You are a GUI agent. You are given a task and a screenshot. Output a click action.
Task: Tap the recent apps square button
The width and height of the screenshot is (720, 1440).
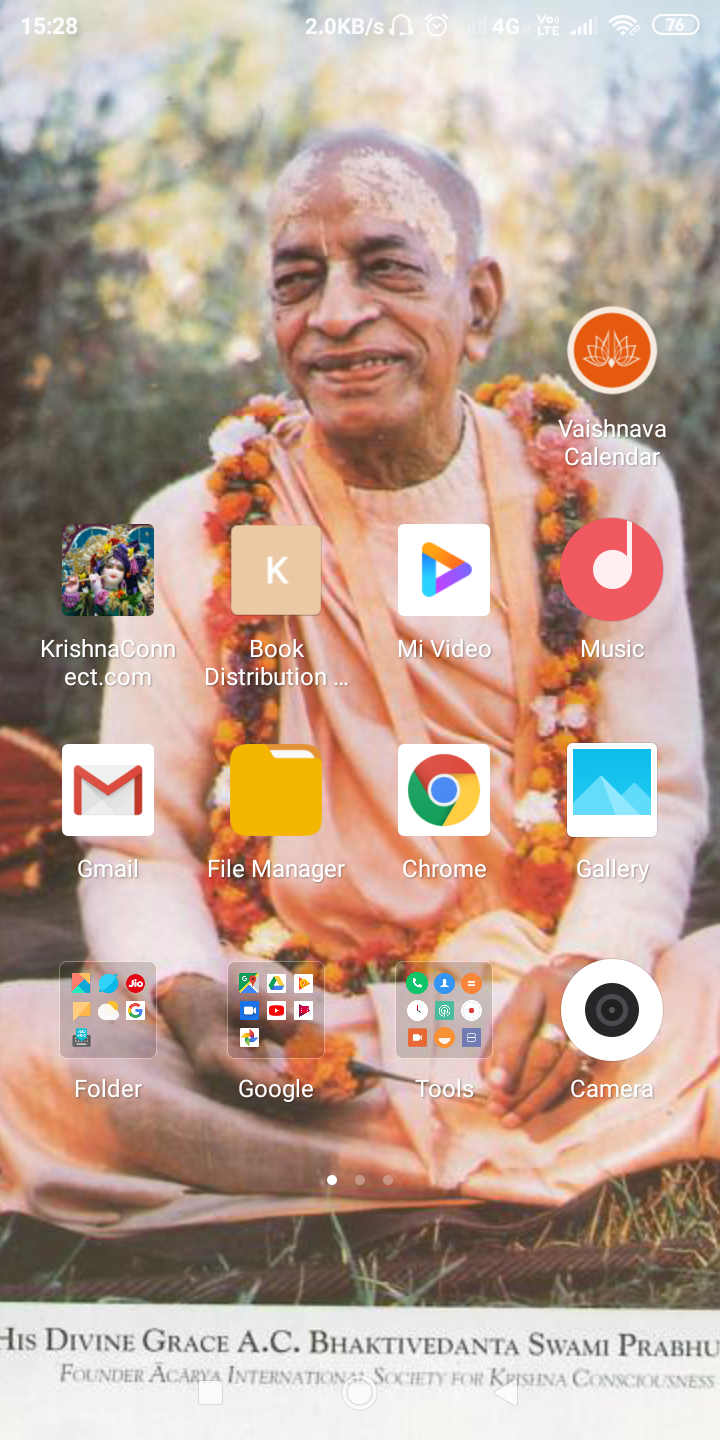tap(210, 1393)
